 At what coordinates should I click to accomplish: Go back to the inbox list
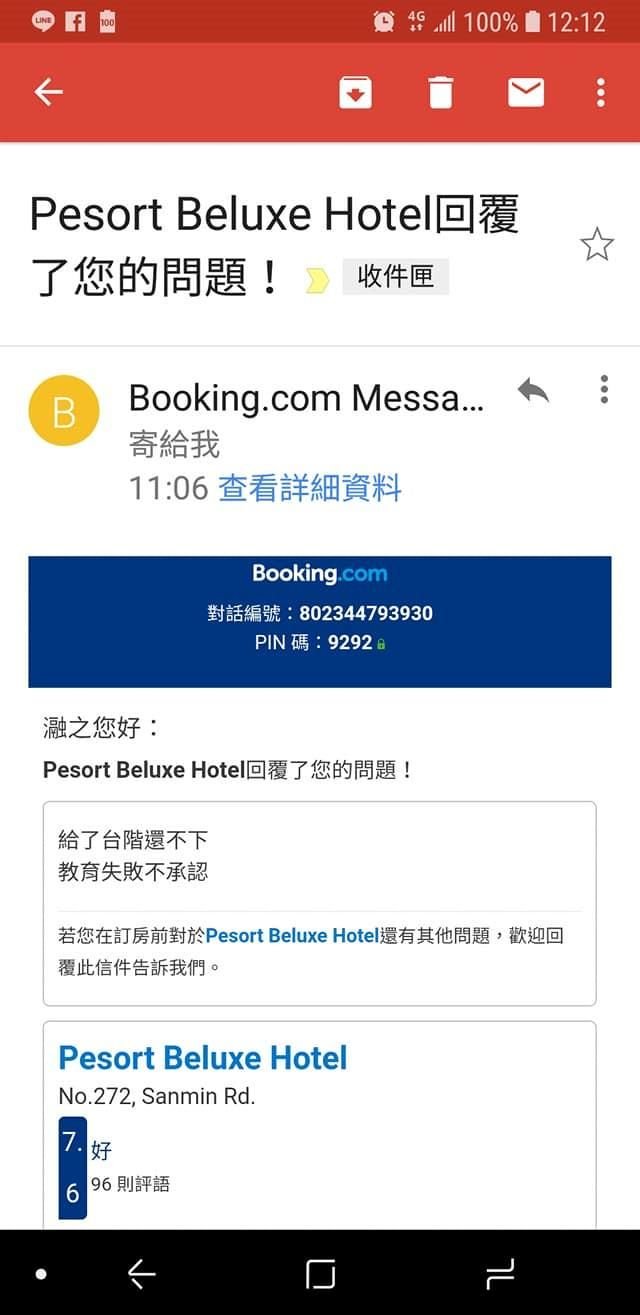(48, 93)
